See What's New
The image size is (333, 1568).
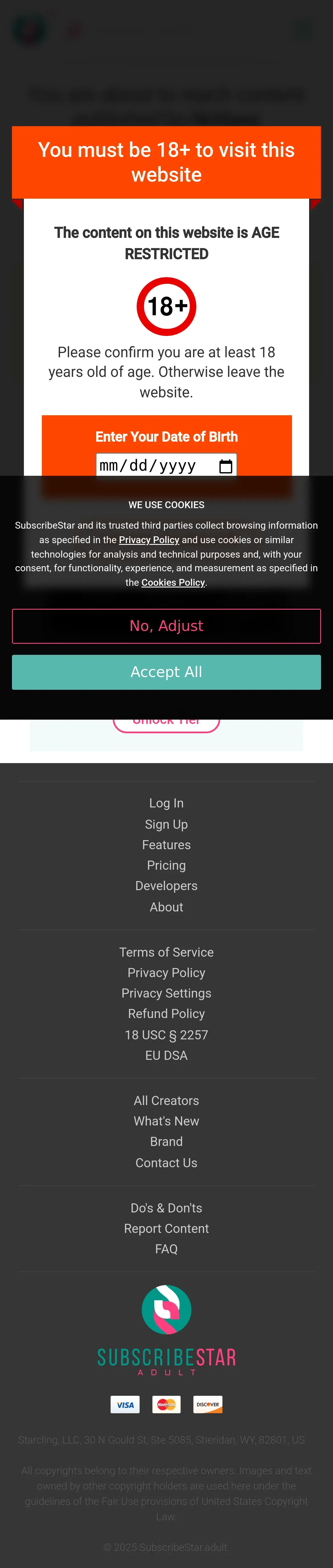pos(166,1121)
